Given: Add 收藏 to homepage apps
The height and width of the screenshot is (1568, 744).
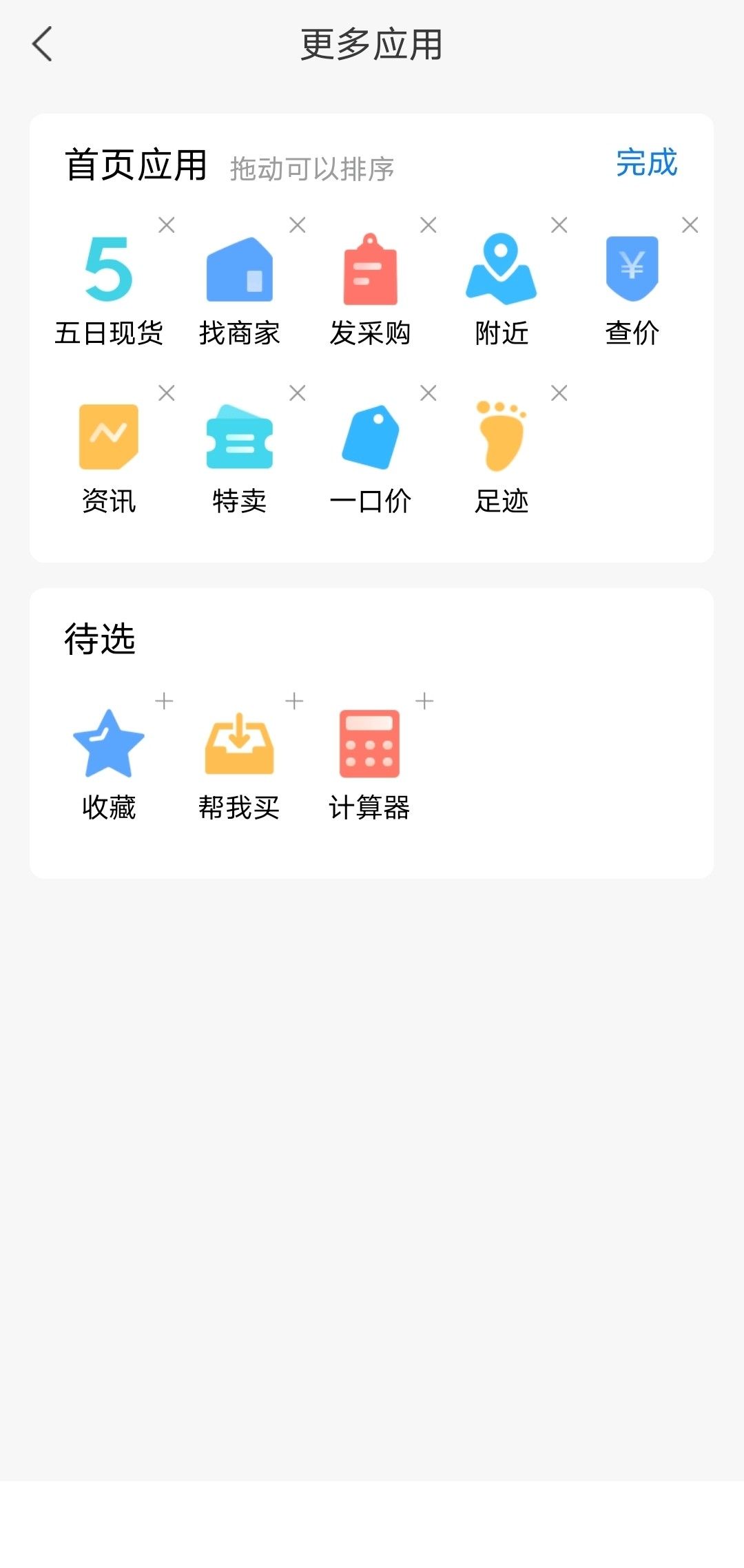Looking at the screenshot, I should point(164,702).
